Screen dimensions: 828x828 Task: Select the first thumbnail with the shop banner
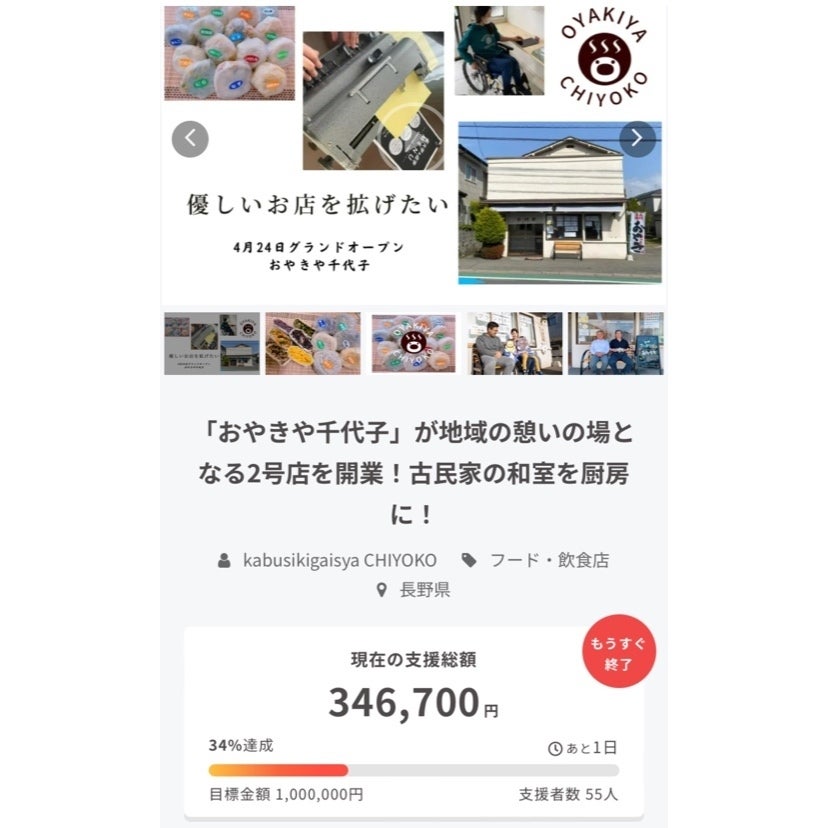(212, 343)
